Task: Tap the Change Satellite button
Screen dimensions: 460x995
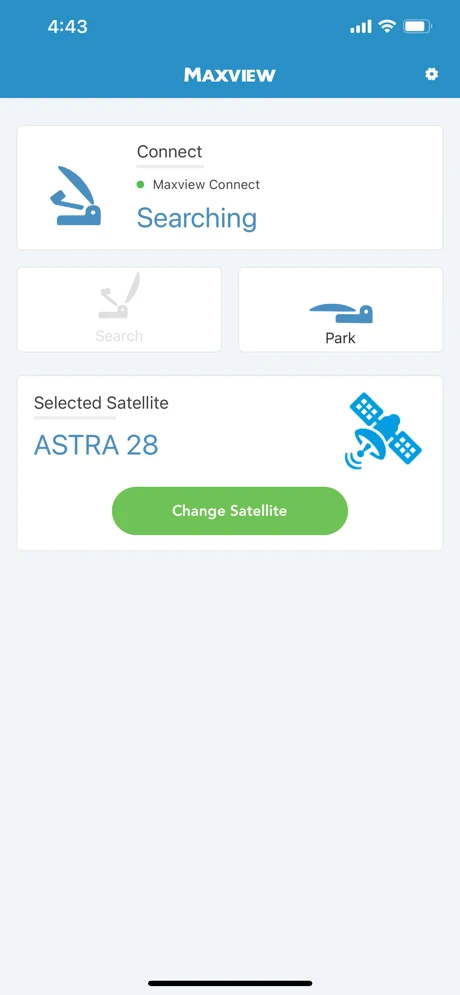Action: point(230,511)
